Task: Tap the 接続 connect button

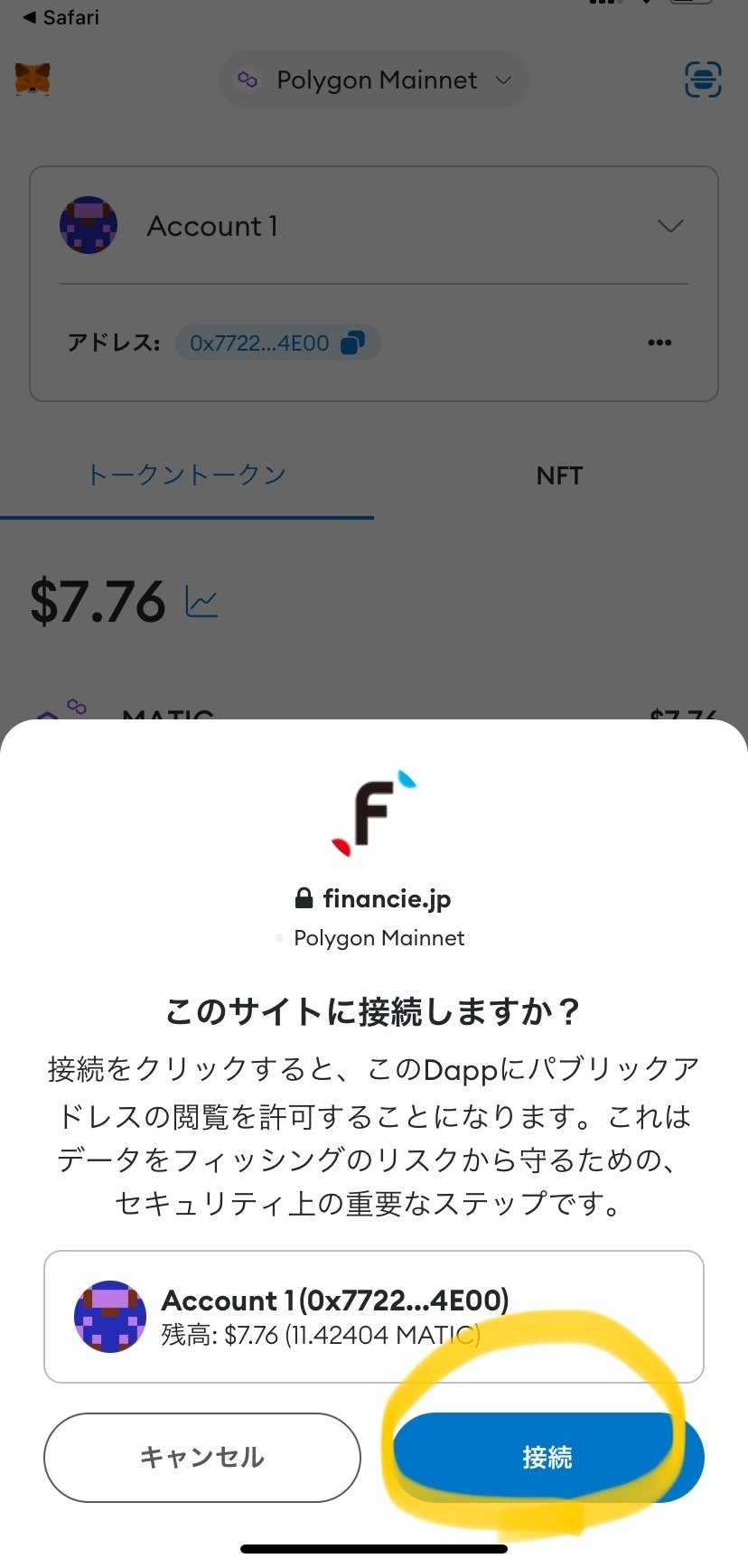Action: (x=548, y=1457)
